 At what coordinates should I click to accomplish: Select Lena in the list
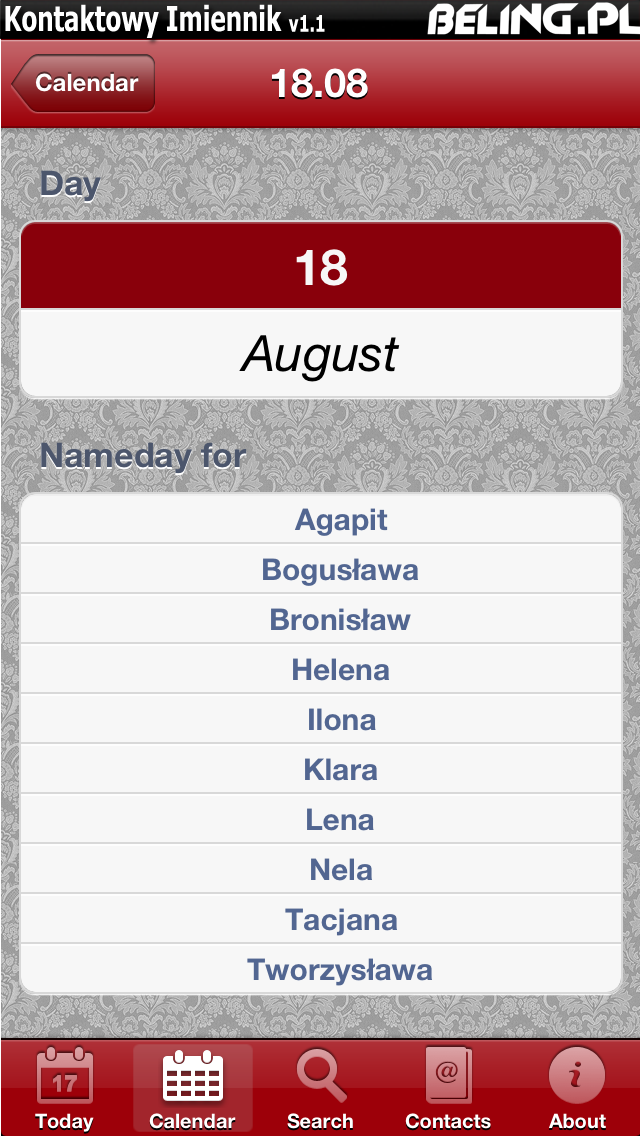(321, 819)
